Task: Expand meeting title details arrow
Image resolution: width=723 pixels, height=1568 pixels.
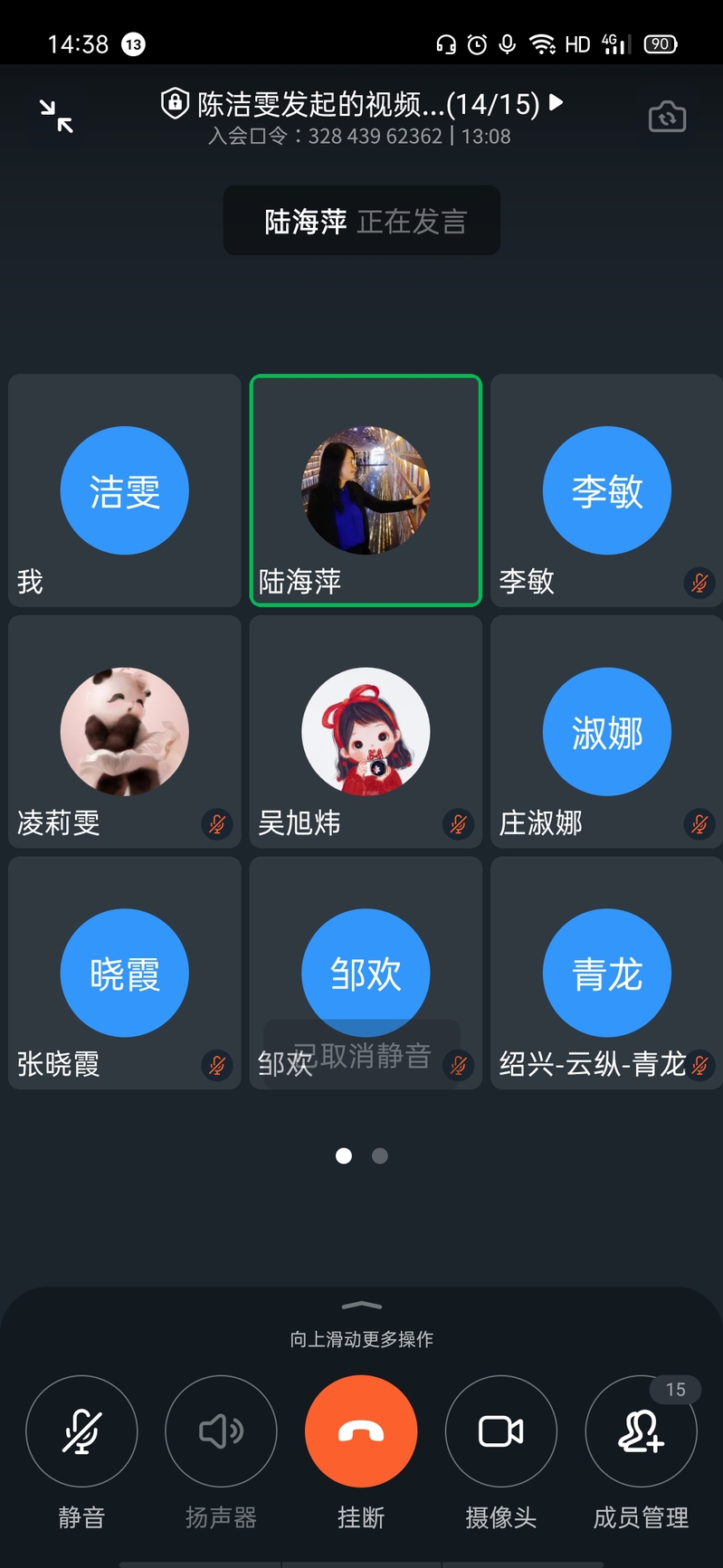Action: (x=557, y=102)
